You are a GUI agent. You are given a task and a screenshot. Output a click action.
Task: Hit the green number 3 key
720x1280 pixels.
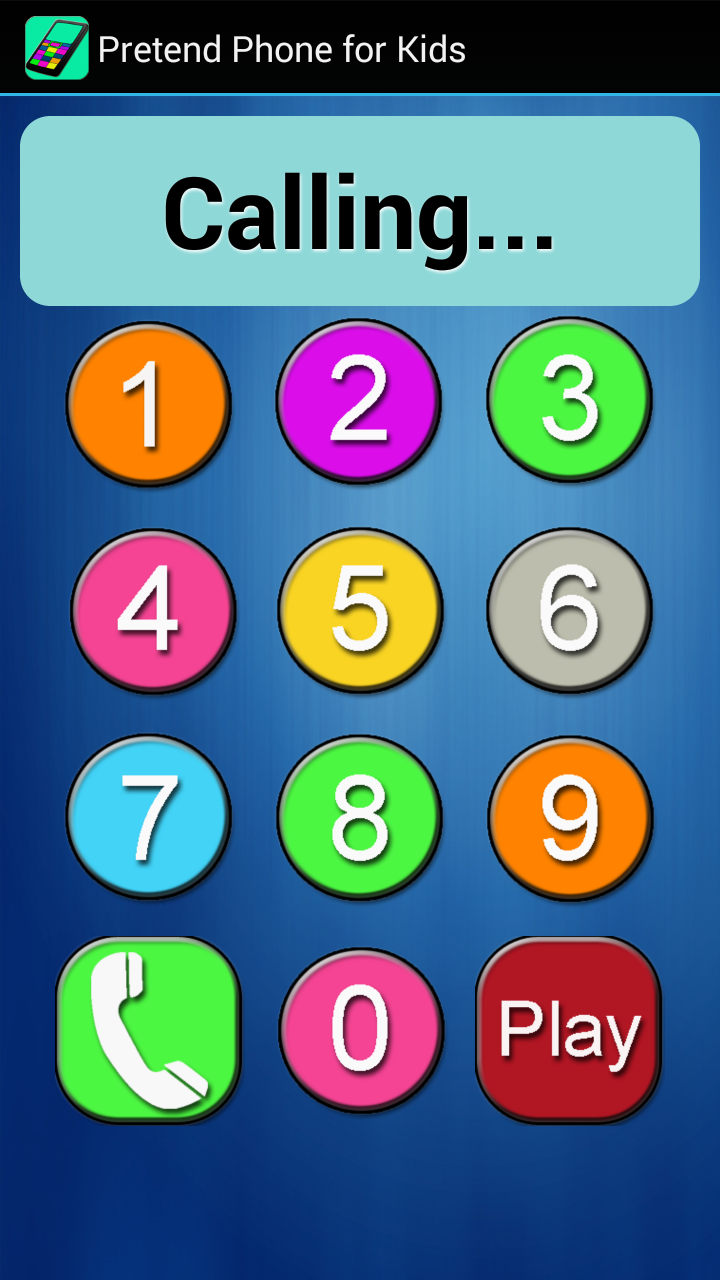point(569,399)
